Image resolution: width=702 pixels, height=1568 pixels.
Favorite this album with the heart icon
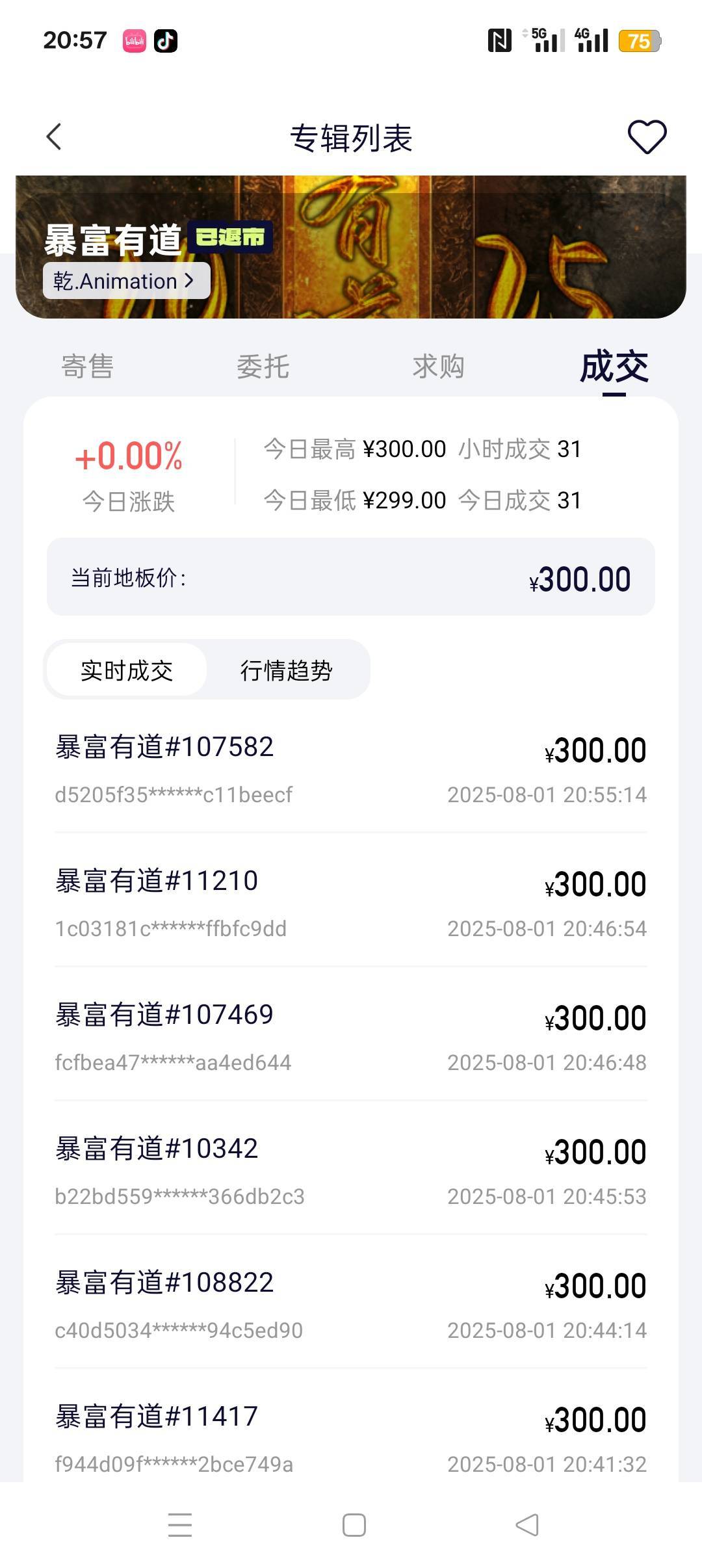coord(647,137)
